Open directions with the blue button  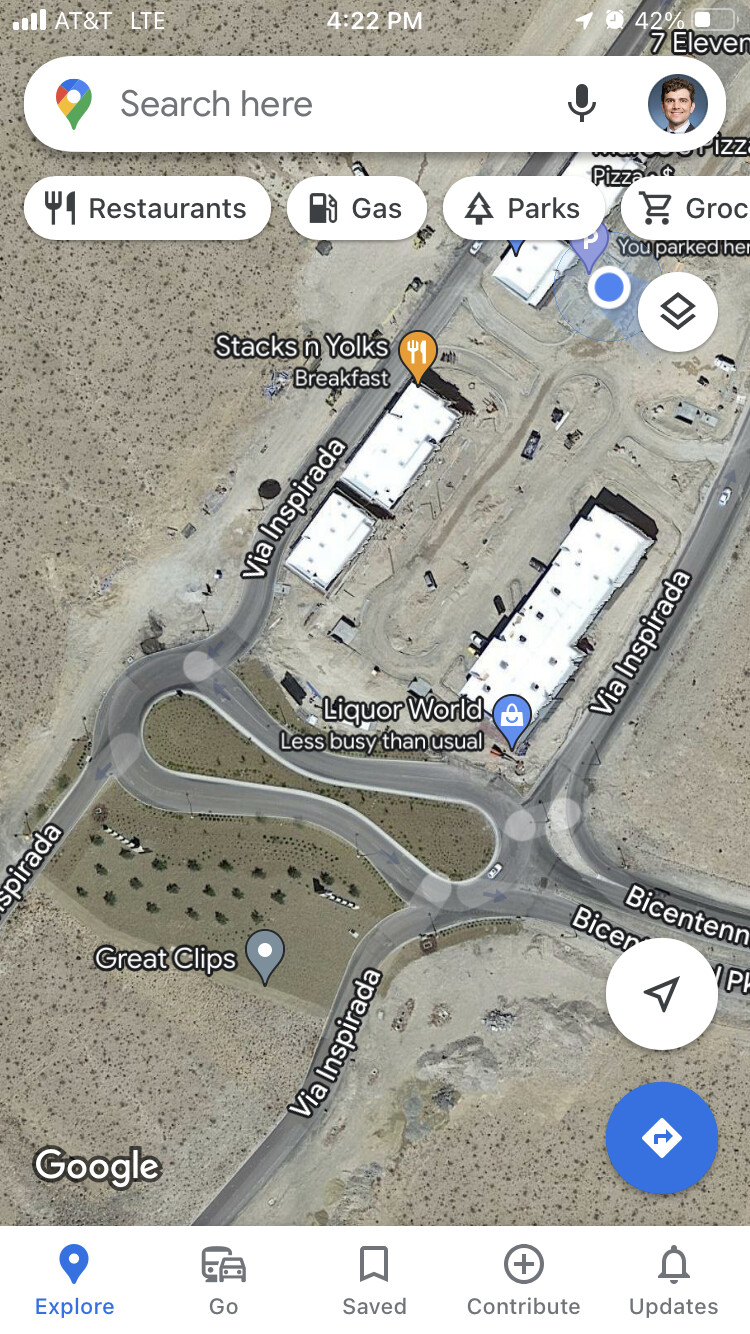click(x=661, y=1137)
